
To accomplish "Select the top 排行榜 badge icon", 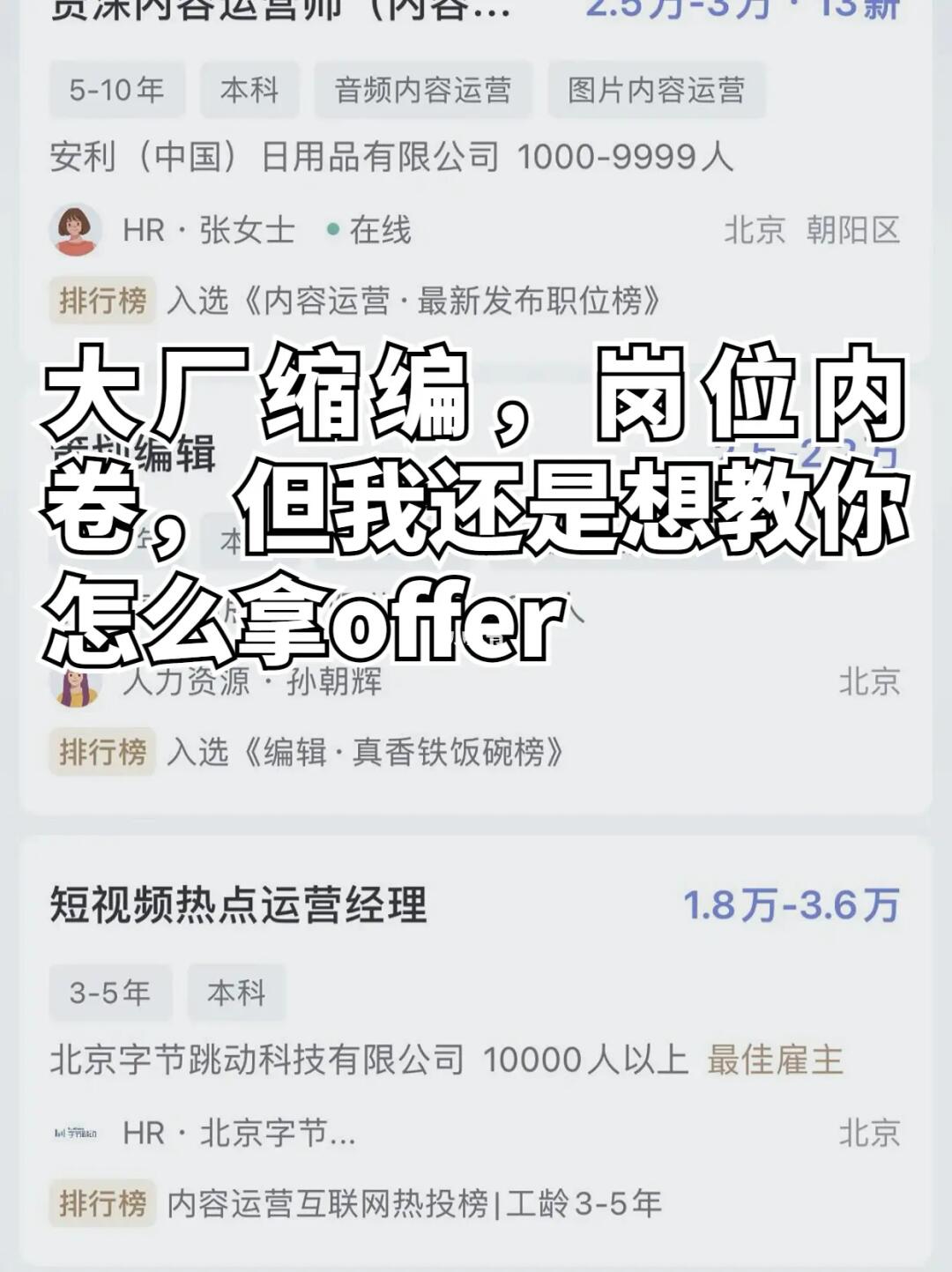I will pyautogui.click(x=103, y=302).
